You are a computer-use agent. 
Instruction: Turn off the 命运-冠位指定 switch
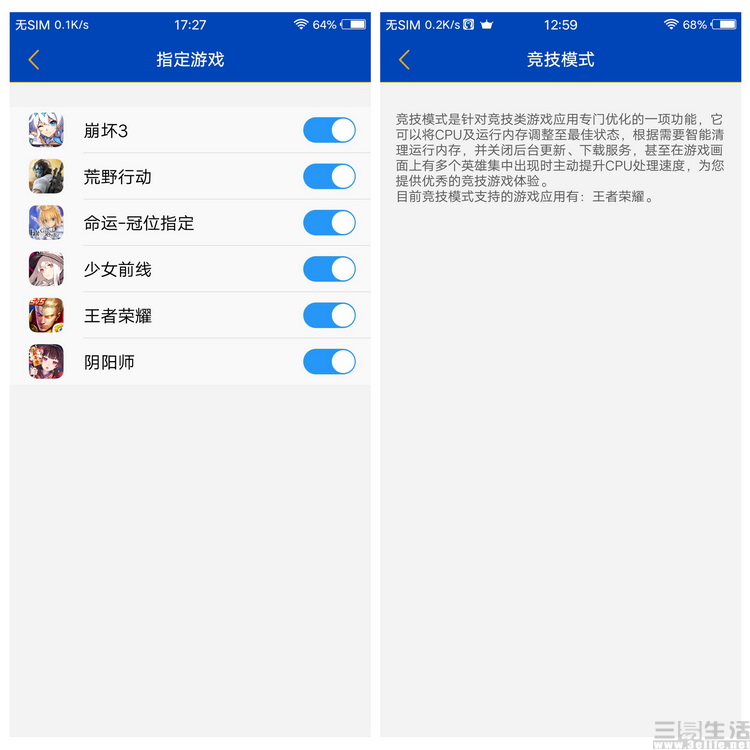[329, 223]
